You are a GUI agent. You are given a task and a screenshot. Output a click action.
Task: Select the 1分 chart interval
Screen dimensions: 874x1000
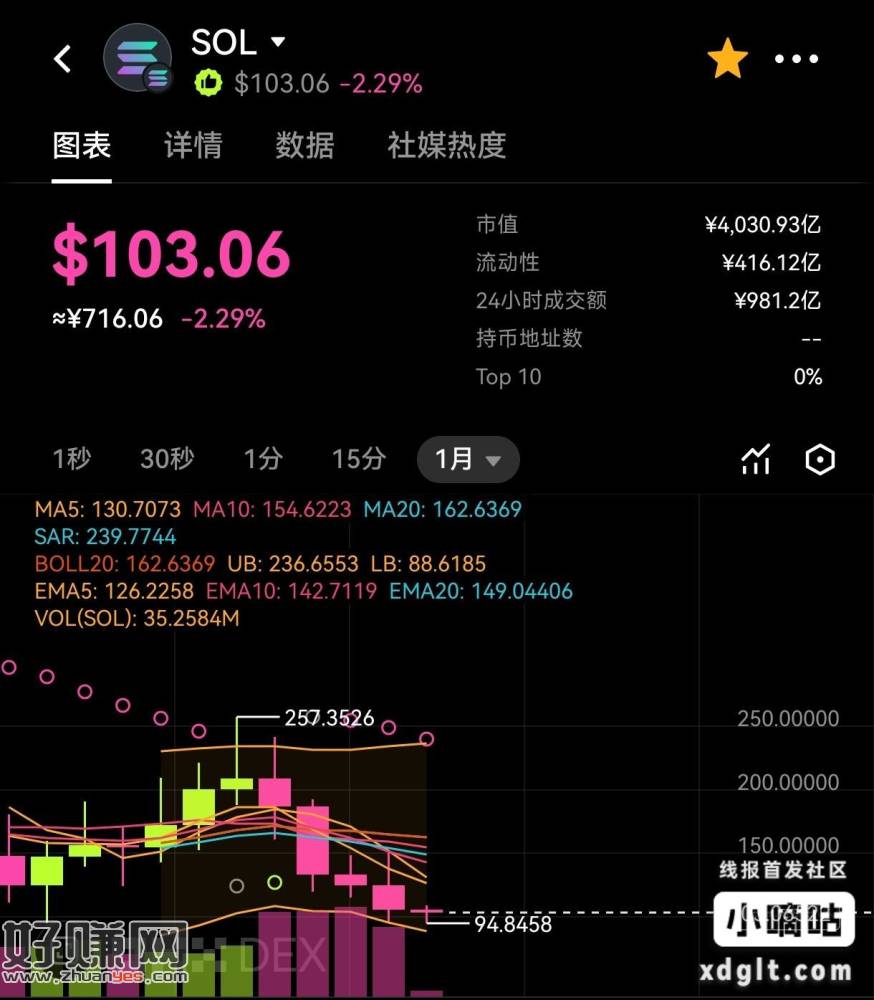263,459
